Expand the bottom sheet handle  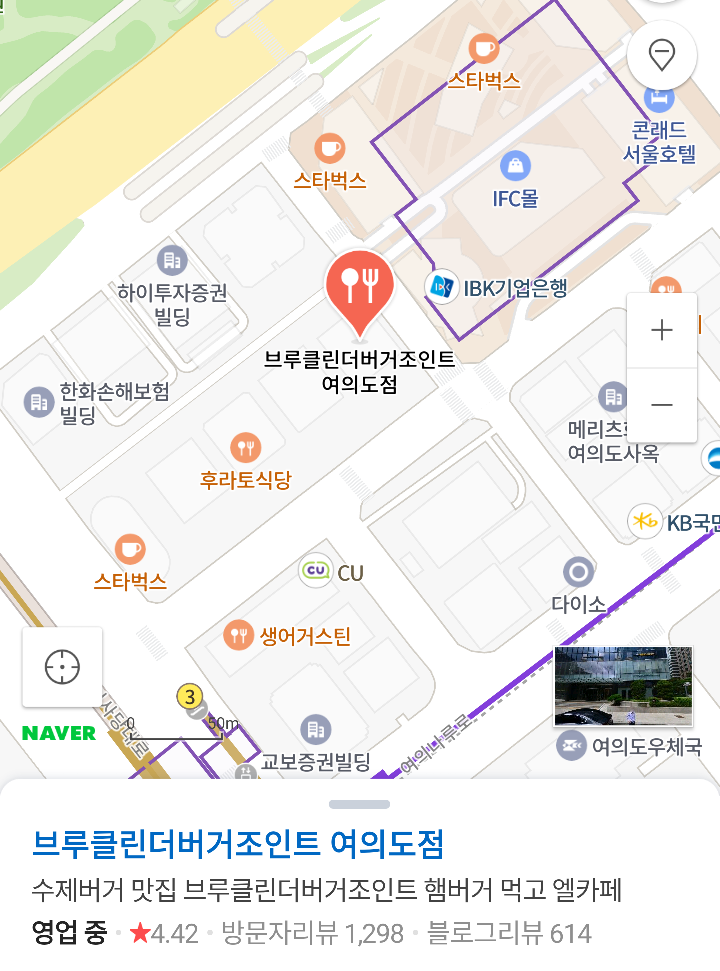coord(359,804)
